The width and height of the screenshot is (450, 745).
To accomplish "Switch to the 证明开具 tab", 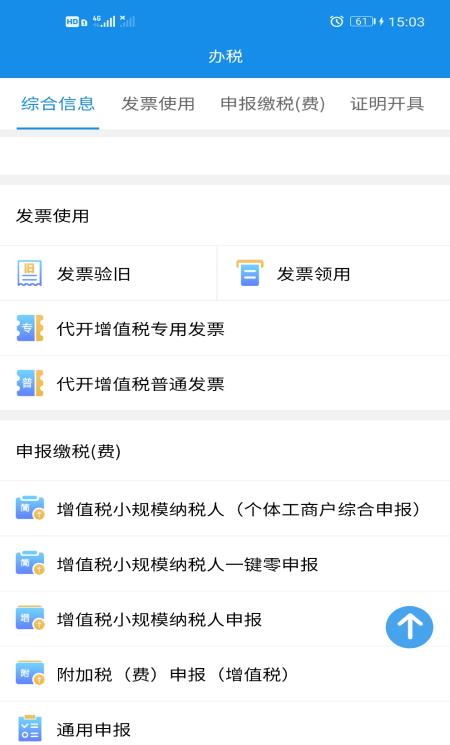I will pos(387,104).
